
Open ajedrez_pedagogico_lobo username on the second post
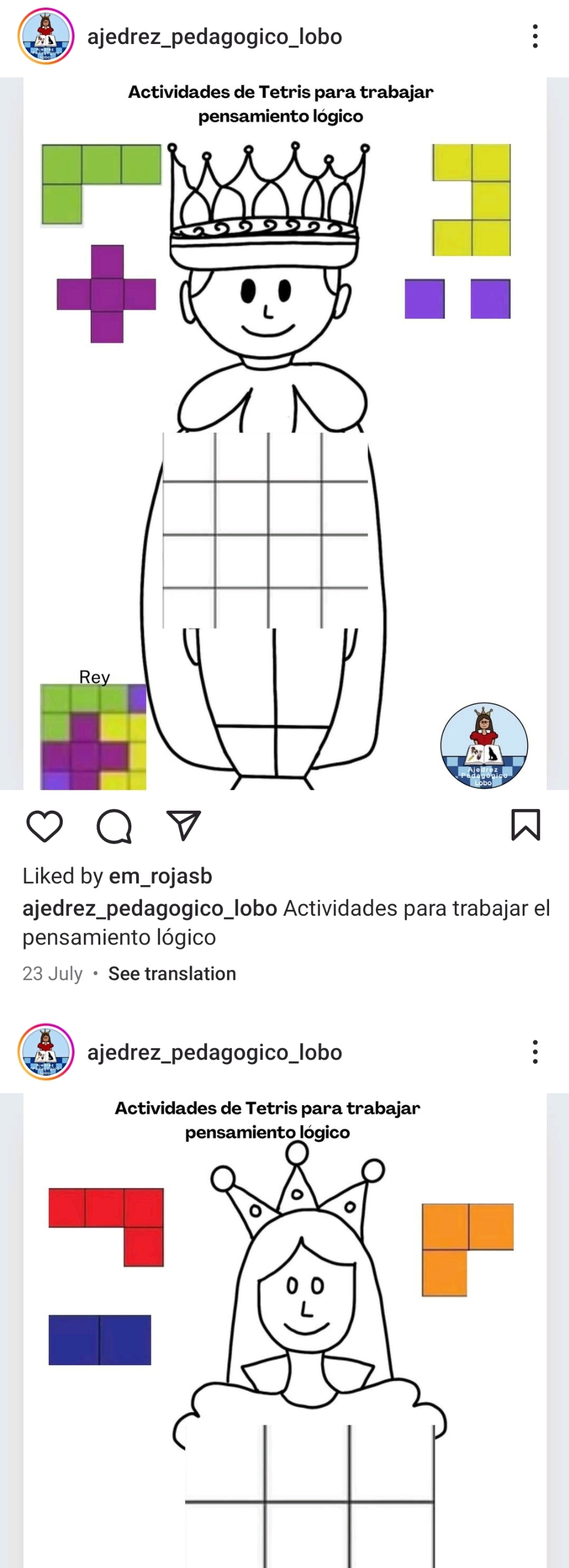click(x=214, y=1052)
